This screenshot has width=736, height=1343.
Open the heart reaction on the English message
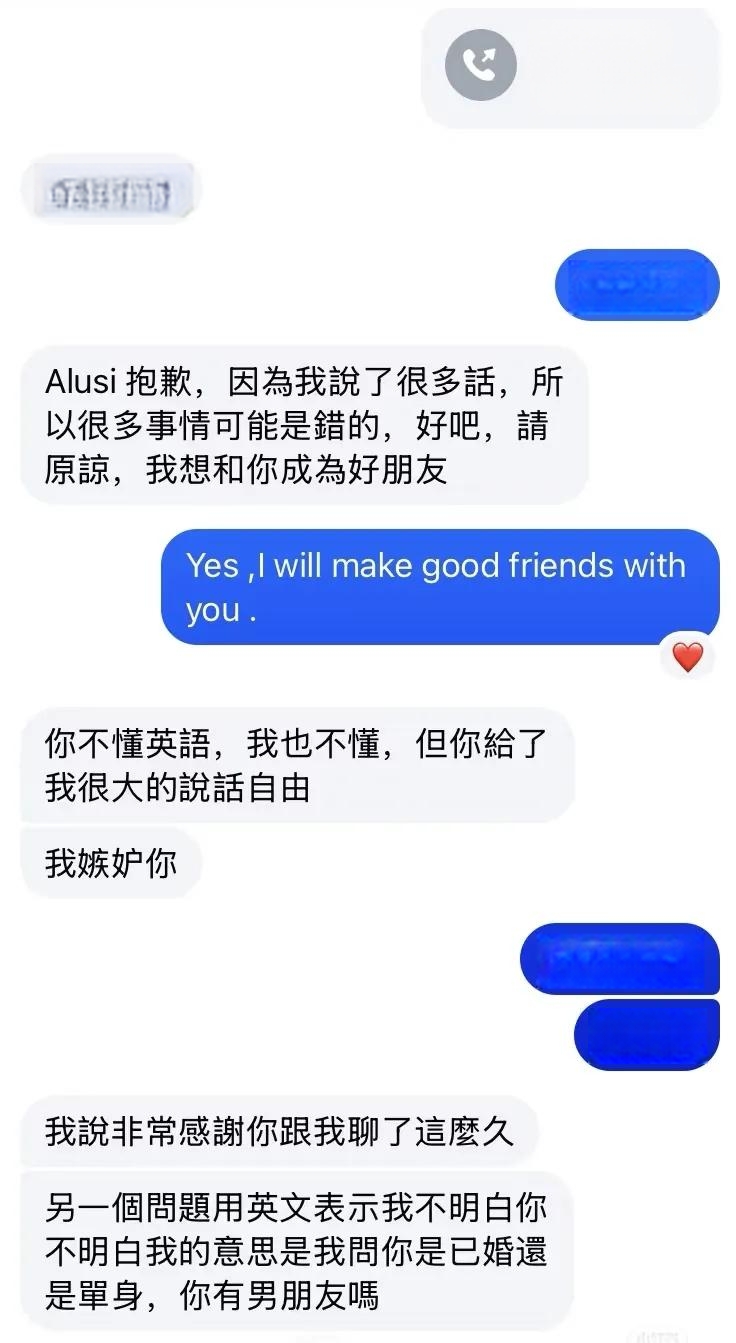tap(688, 657)
